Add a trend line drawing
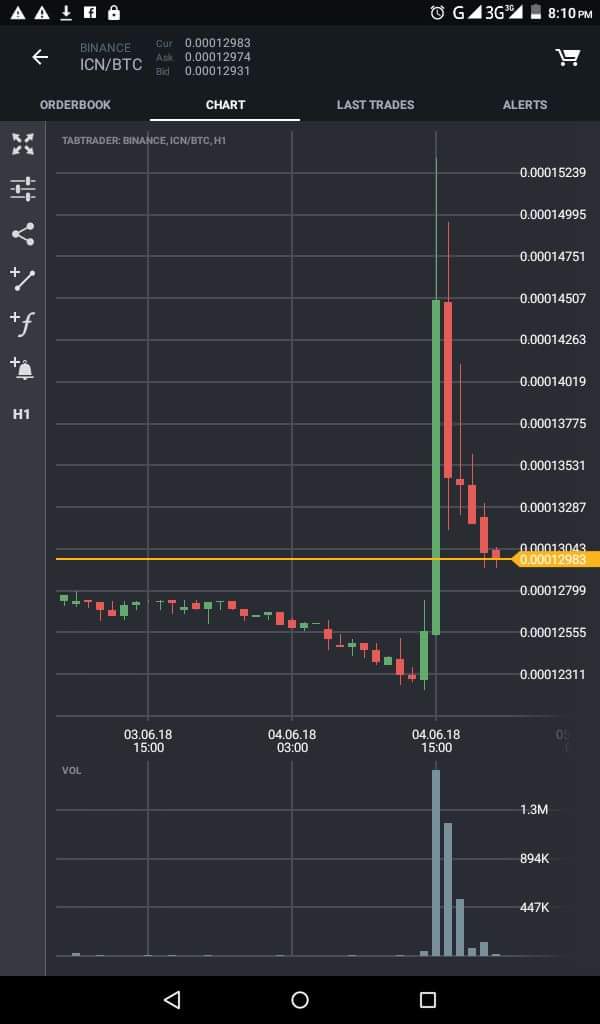 pos(22,279)
